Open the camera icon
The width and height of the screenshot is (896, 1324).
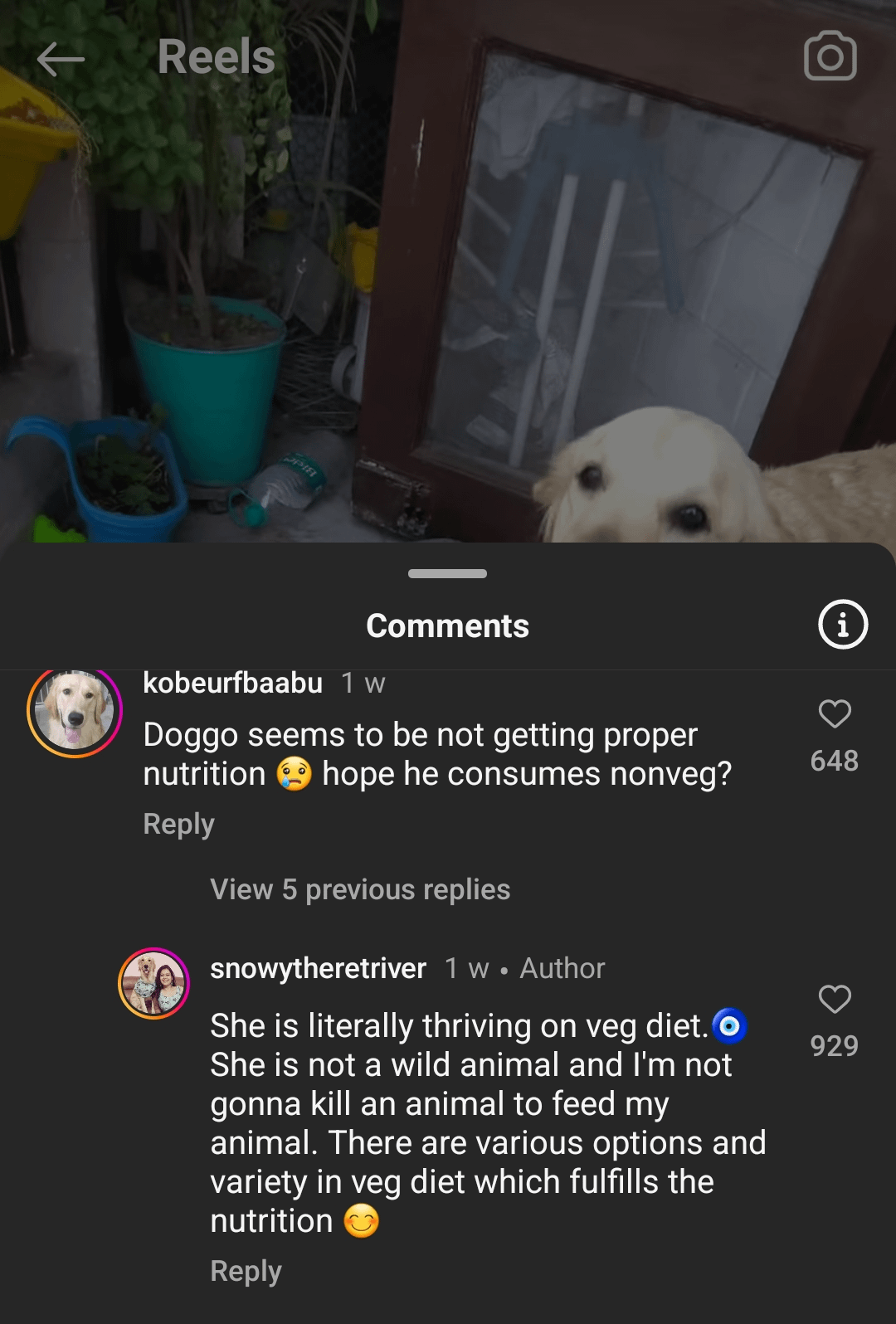(830, 56)
